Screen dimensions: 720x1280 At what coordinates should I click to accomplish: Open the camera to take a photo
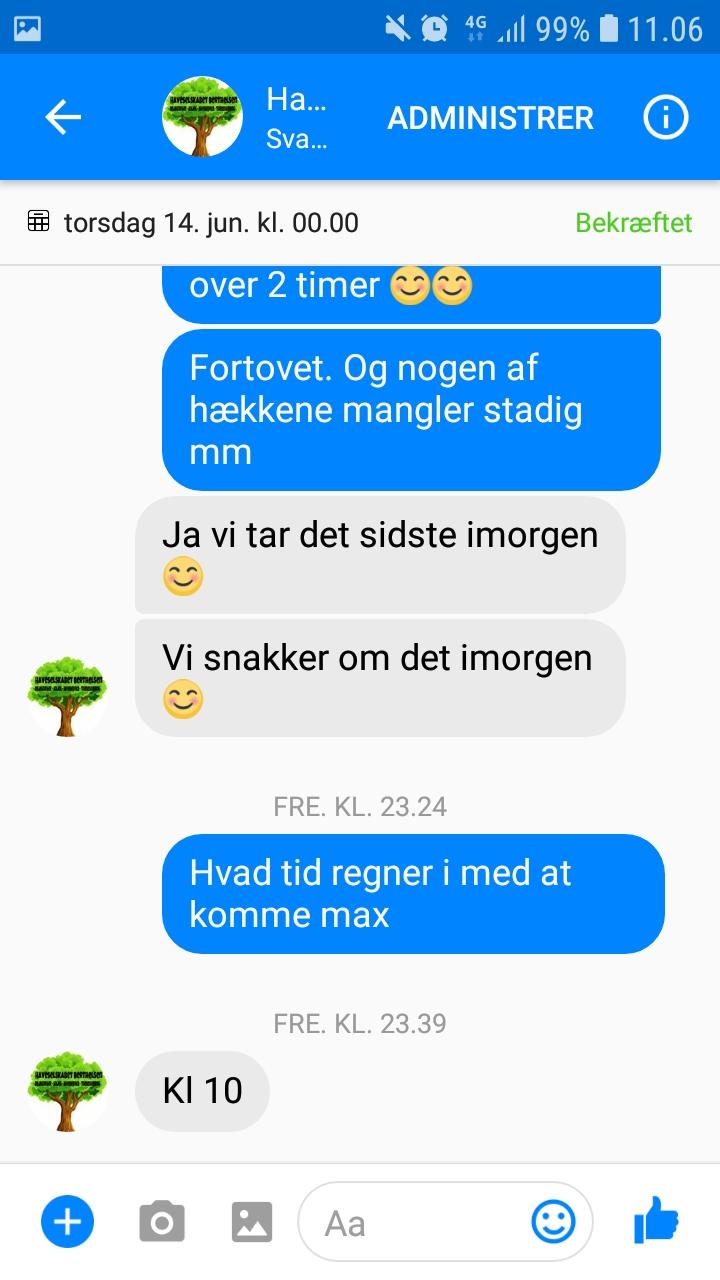tap(162, 1221)
